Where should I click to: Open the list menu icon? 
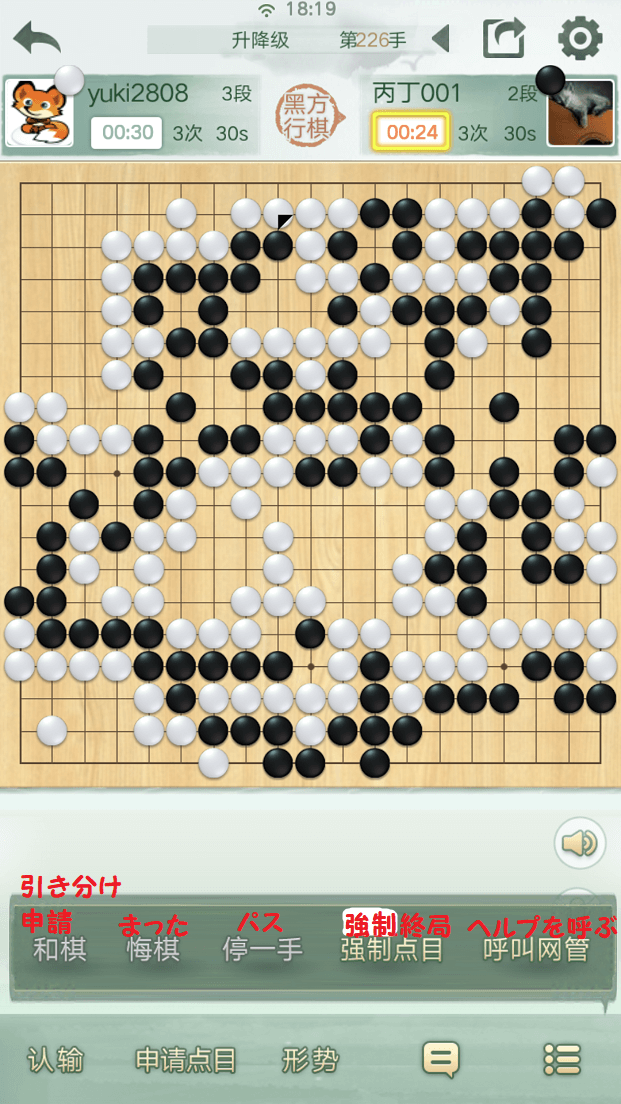pyautogui.click(x=562, y=1059)
